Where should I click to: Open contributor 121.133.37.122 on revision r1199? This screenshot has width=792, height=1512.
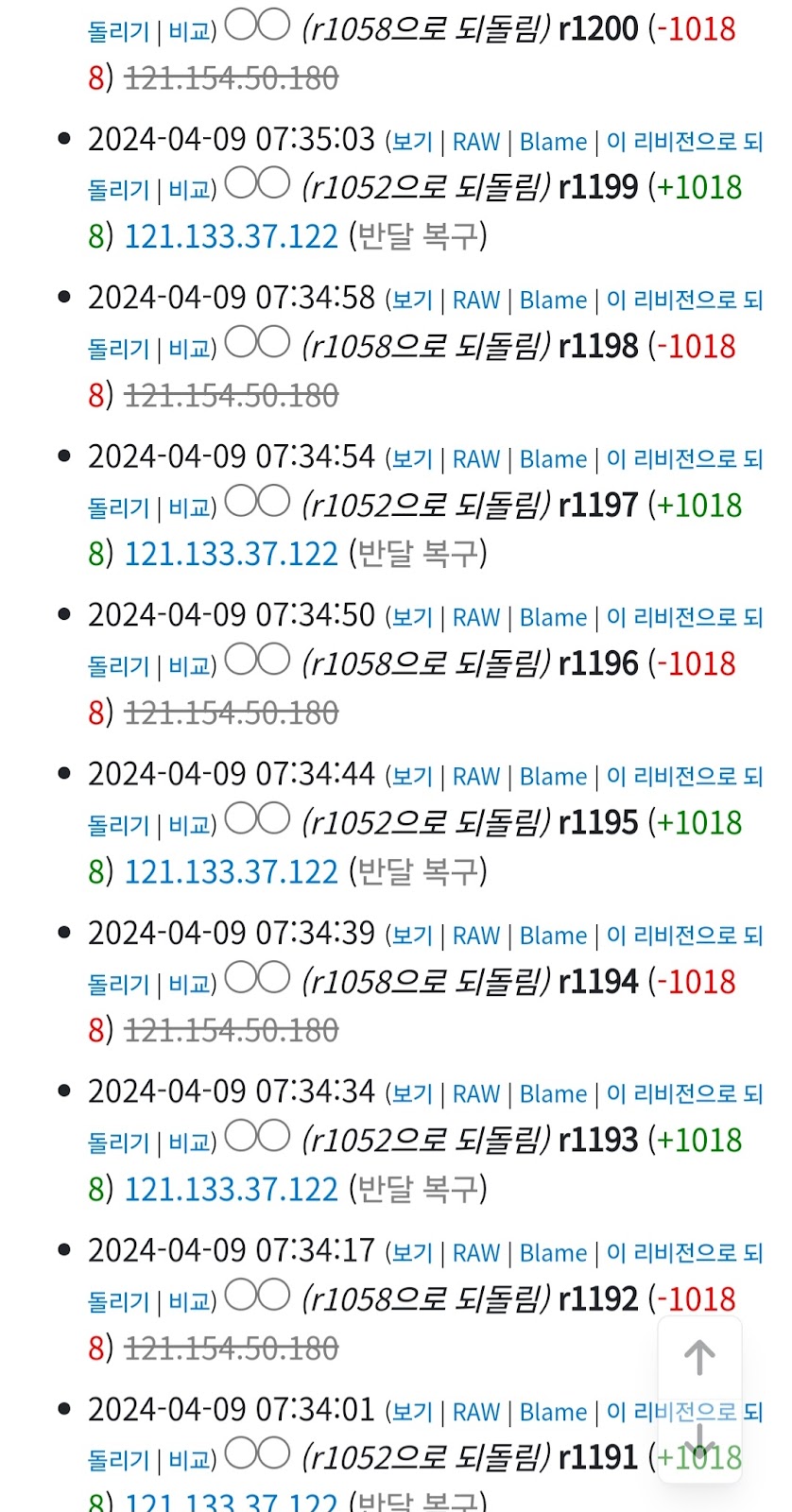pos(232,236)
